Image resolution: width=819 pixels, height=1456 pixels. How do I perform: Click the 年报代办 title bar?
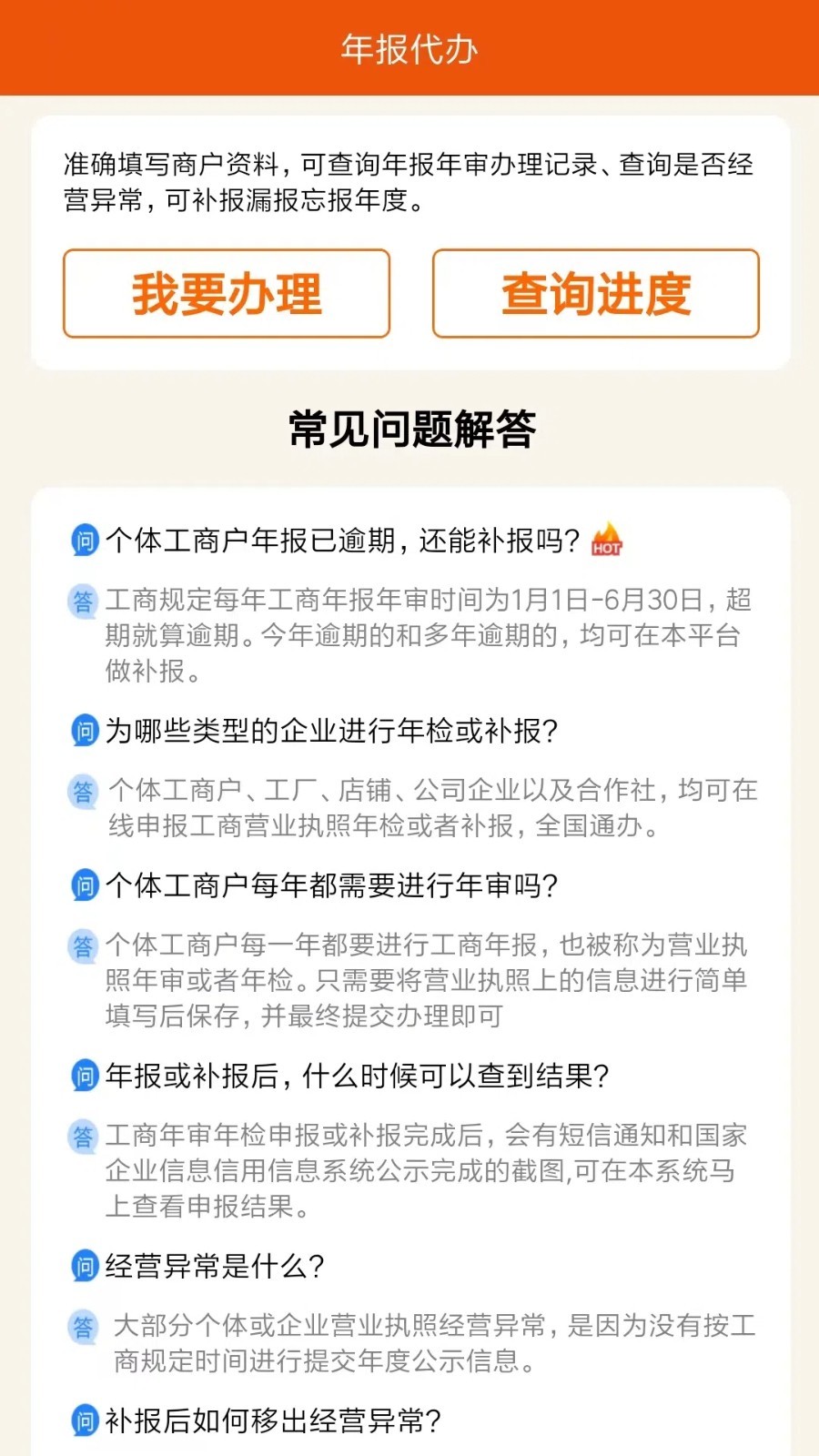pos(409,47)
